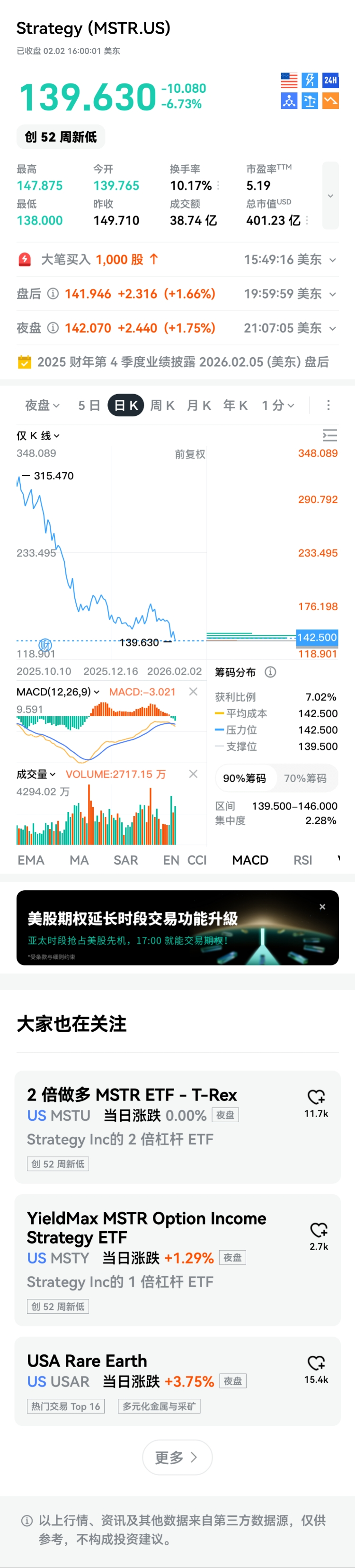
Task: Open the 1分 interval dropdown
Action: [278, 406]
